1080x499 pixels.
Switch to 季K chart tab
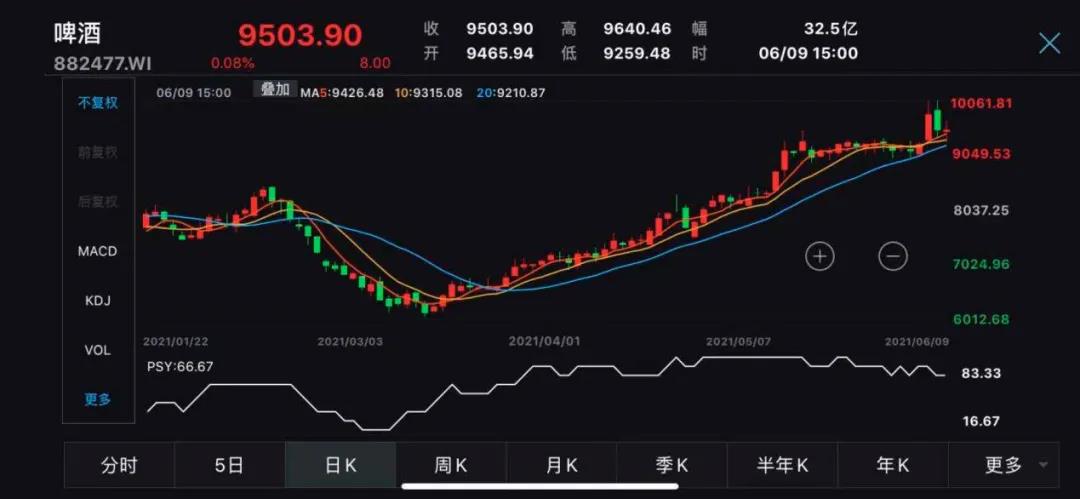pos(672,465)
